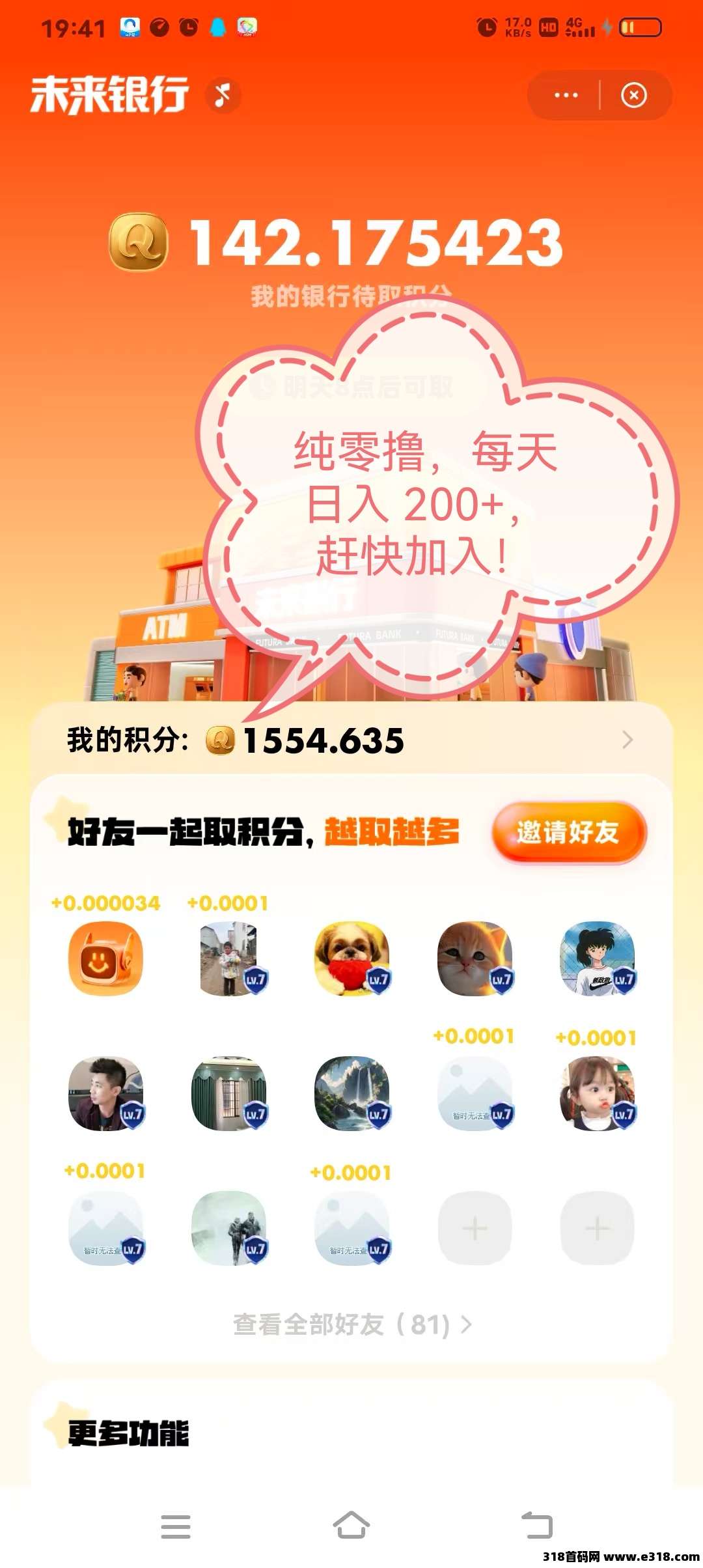Tap the orange kitten friend avatar

475,959
